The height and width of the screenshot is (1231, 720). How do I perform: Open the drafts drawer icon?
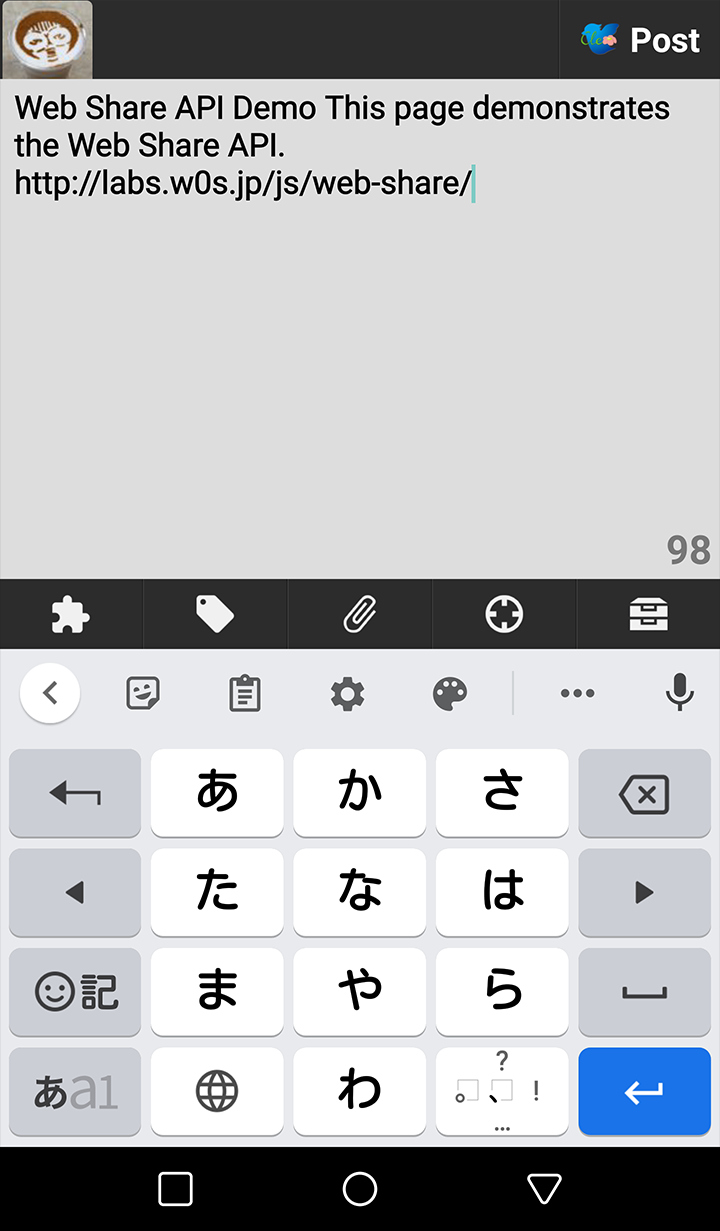[648, 614]
